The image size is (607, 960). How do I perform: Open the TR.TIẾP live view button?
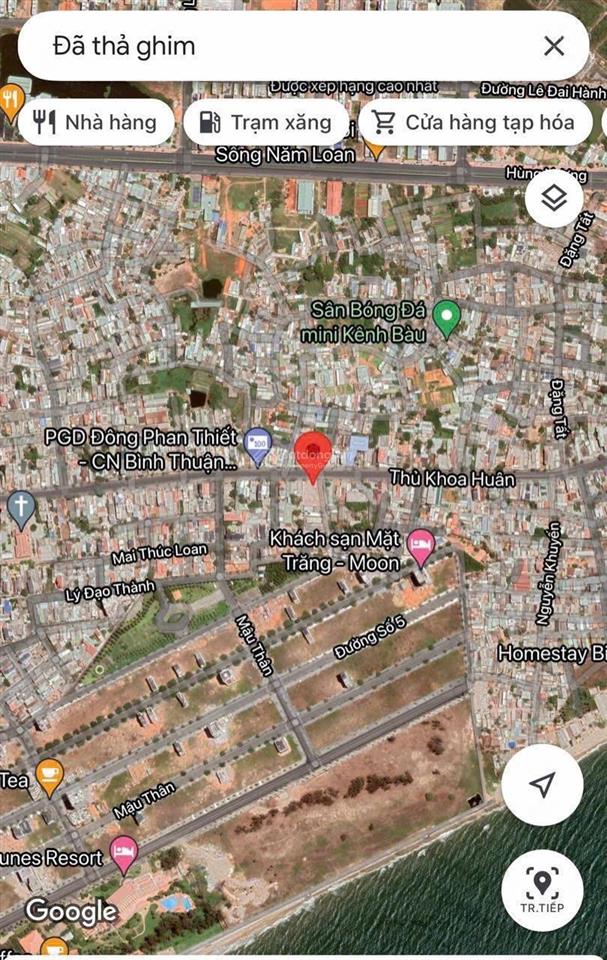[x=542, y=890]
